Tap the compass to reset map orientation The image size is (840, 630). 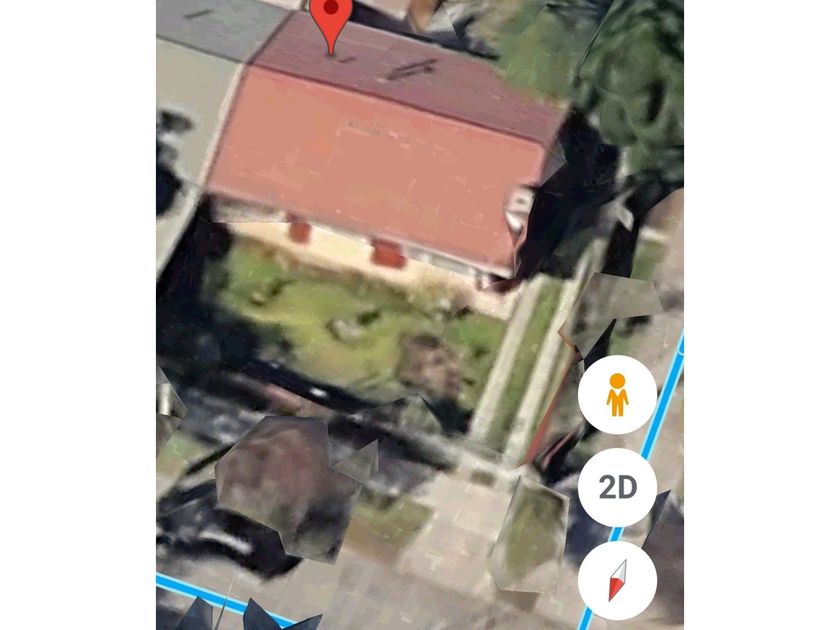coord(617,580)
